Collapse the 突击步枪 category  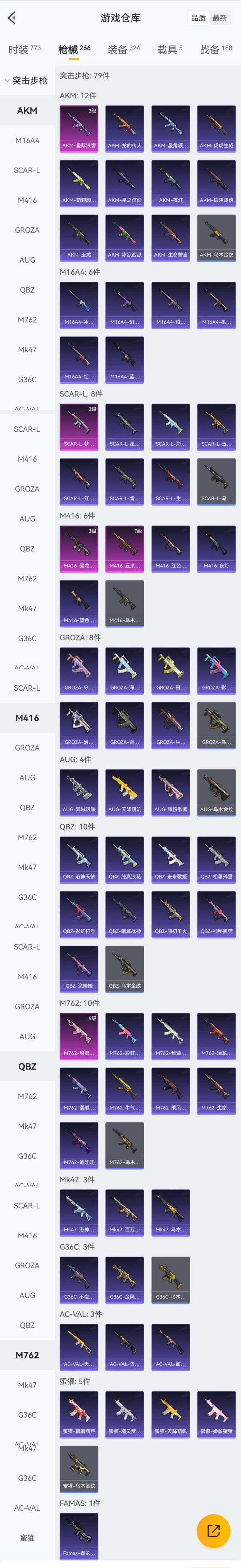(27, 80)
